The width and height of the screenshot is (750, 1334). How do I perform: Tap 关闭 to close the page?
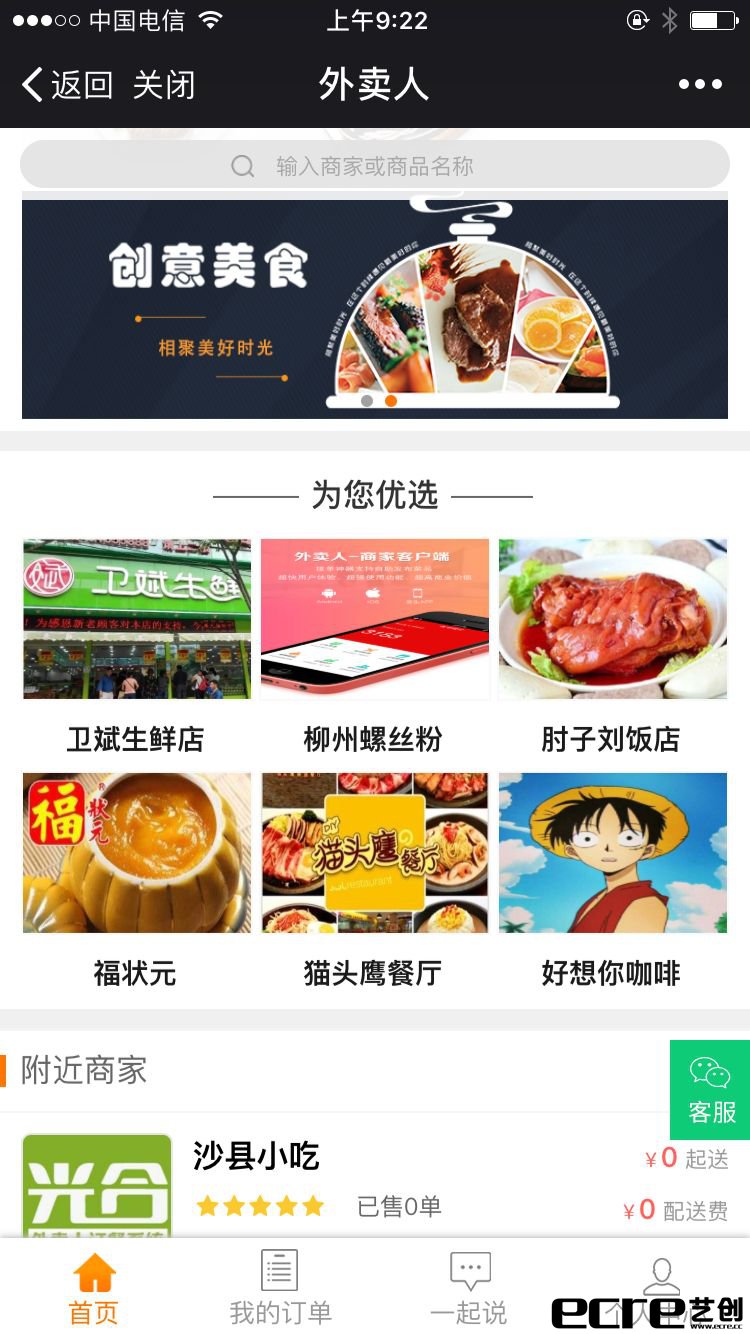(163, 85)
